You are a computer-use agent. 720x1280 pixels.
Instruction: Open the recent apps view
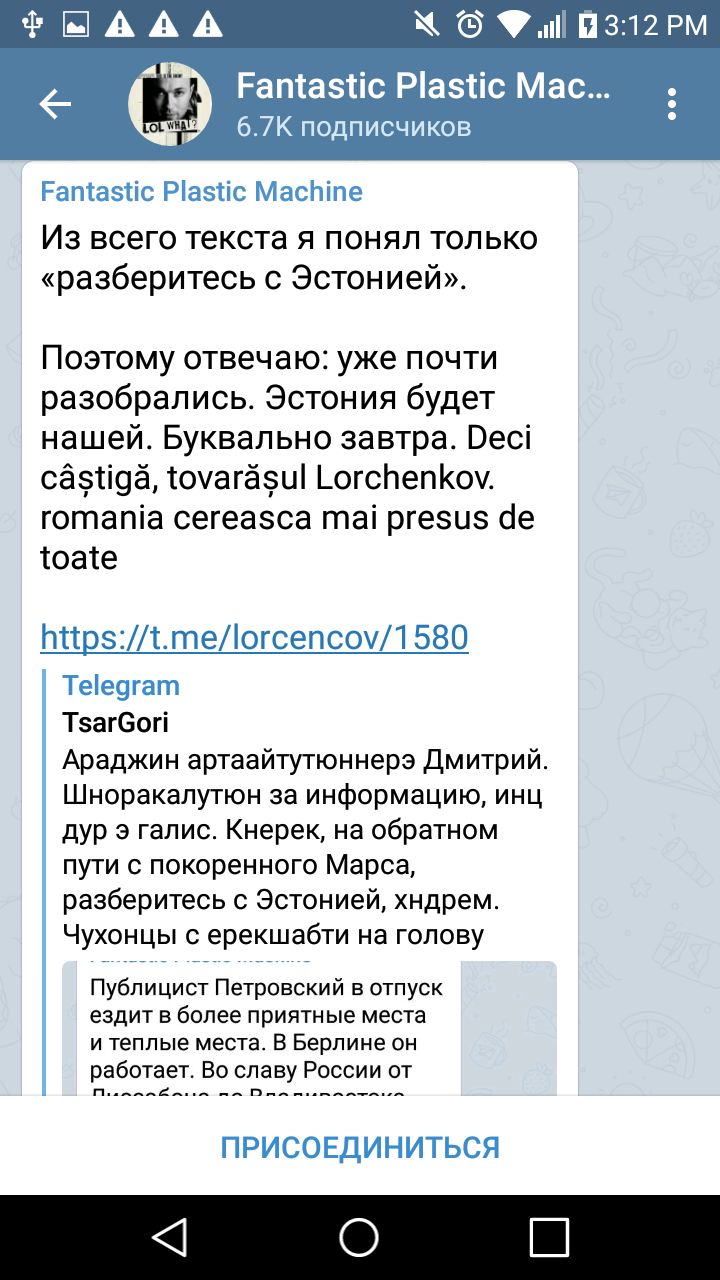(x=549, y=1237)
